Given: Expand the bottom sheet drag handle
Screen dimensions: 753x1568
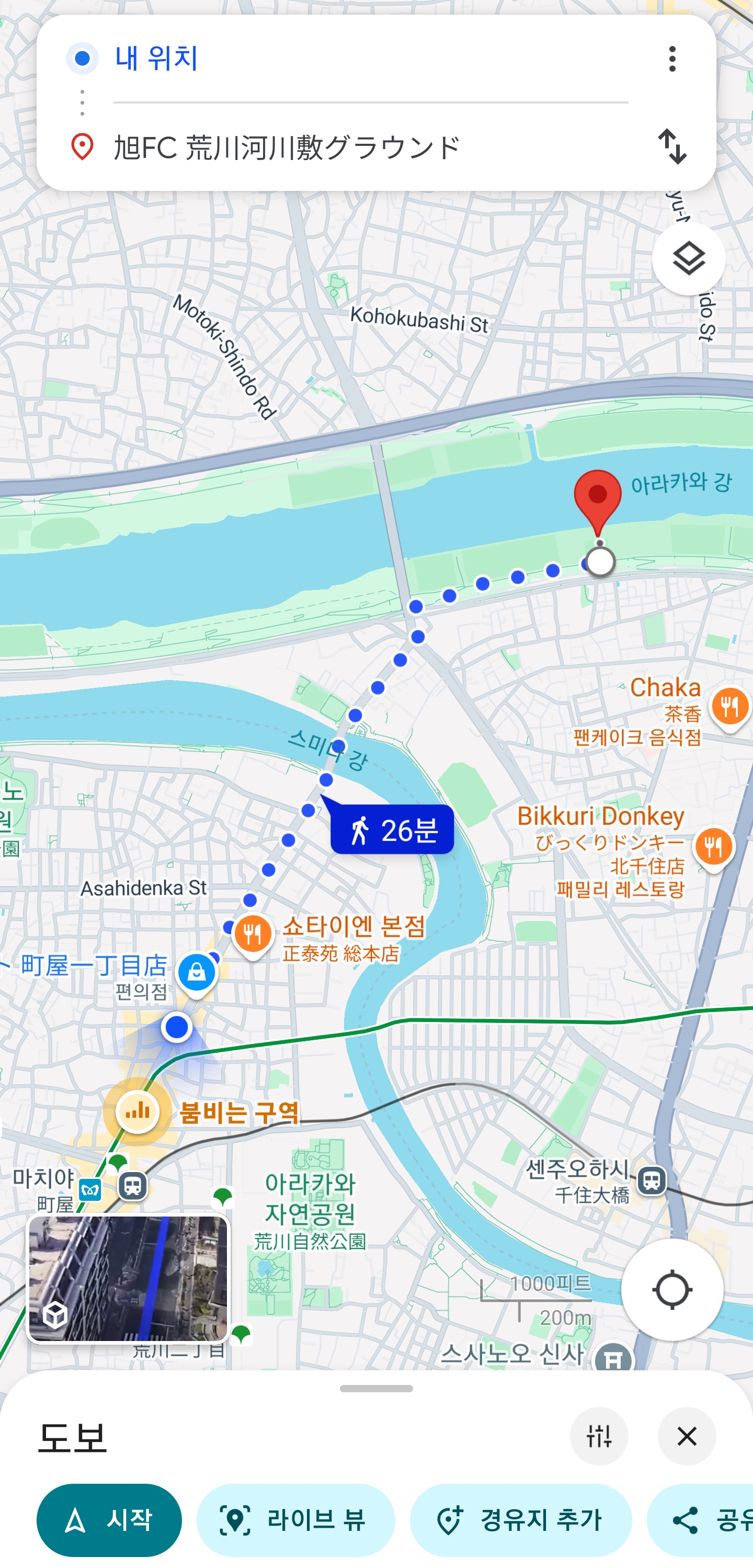Looking at the screenshot, I should click(376, 1389).
